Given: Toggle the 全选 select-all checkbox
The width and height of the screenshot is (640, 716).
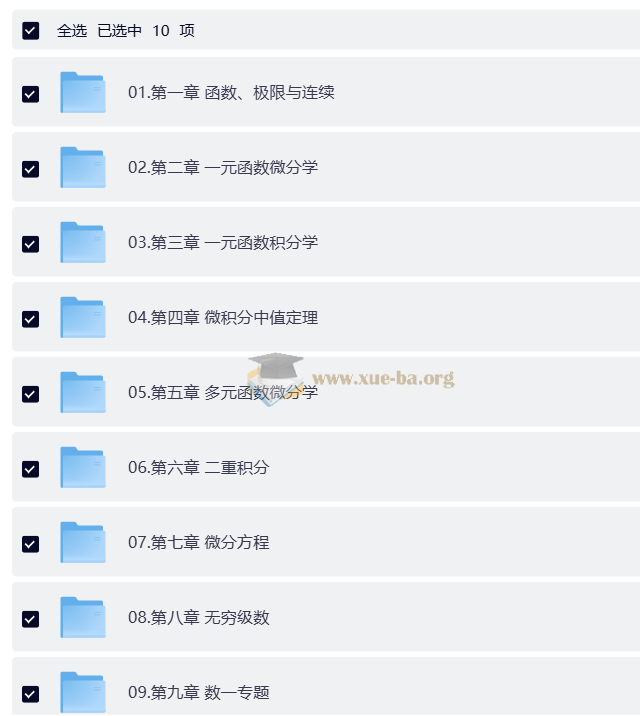Looking at the screenshot, I should [x=30, y=31].
